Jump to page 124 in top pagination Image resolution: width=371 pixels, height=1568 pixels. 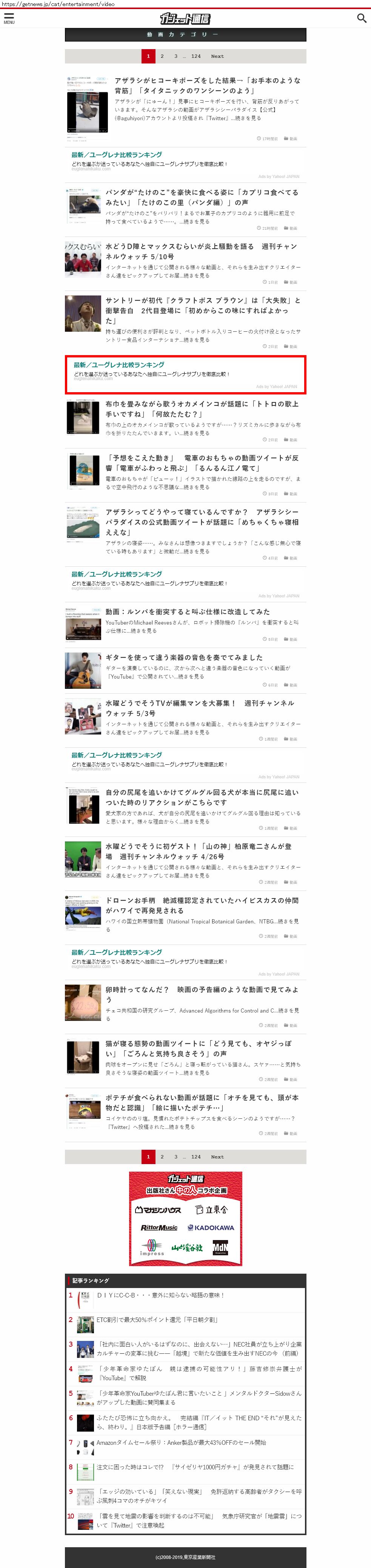195,56
